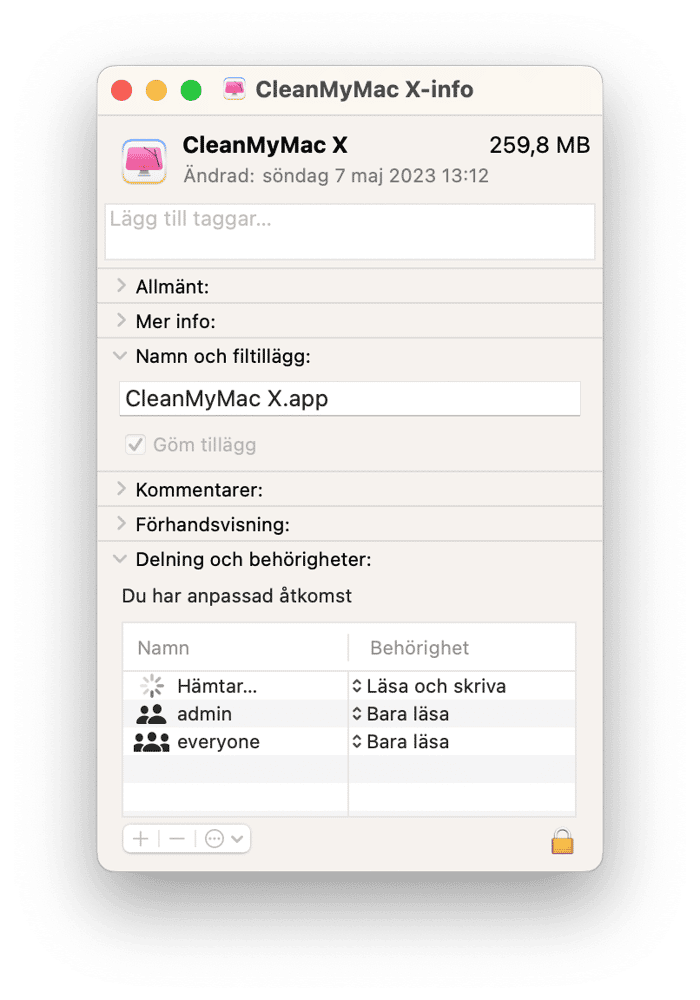Image resolution: width=700 pixels, height=1000 pixels.
Task: Close the CleanMyMac X-info window
Action: (122, 90)
